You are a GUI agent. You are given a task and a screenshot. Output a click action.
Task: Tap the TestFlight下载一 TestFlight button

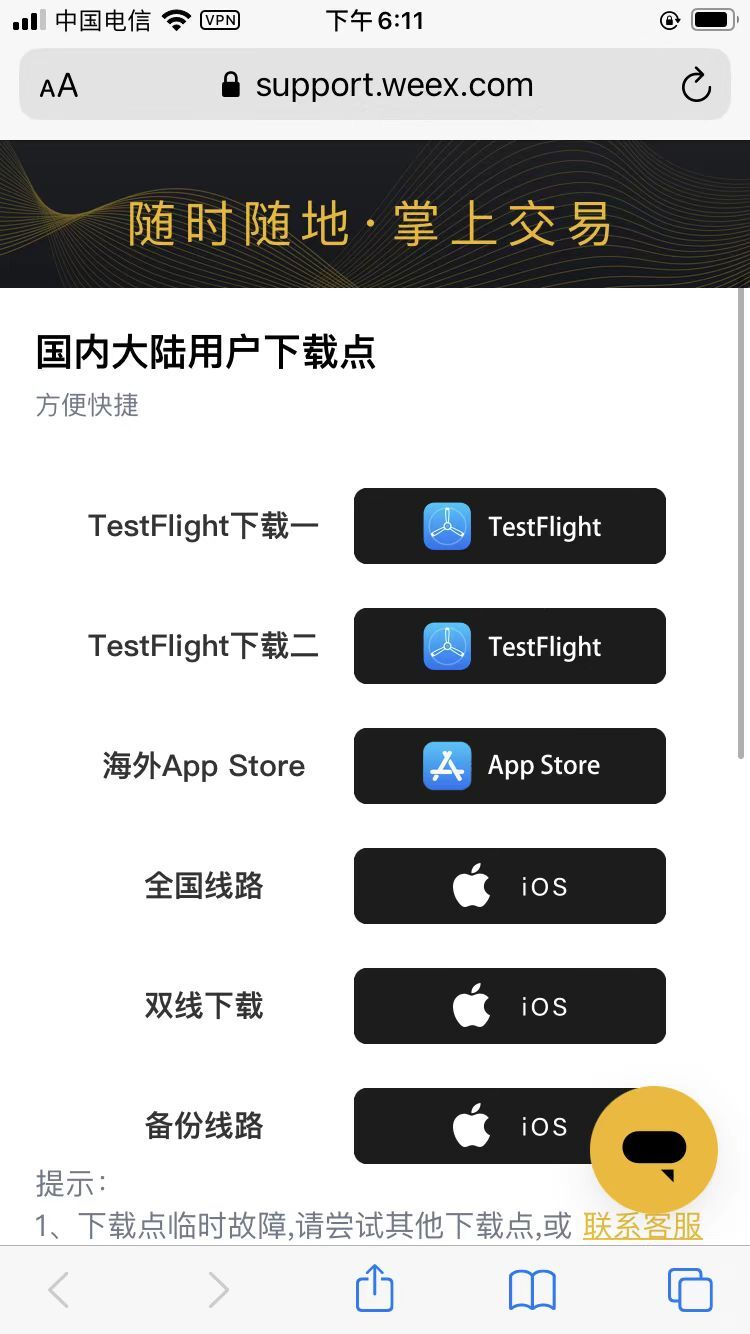509,526
